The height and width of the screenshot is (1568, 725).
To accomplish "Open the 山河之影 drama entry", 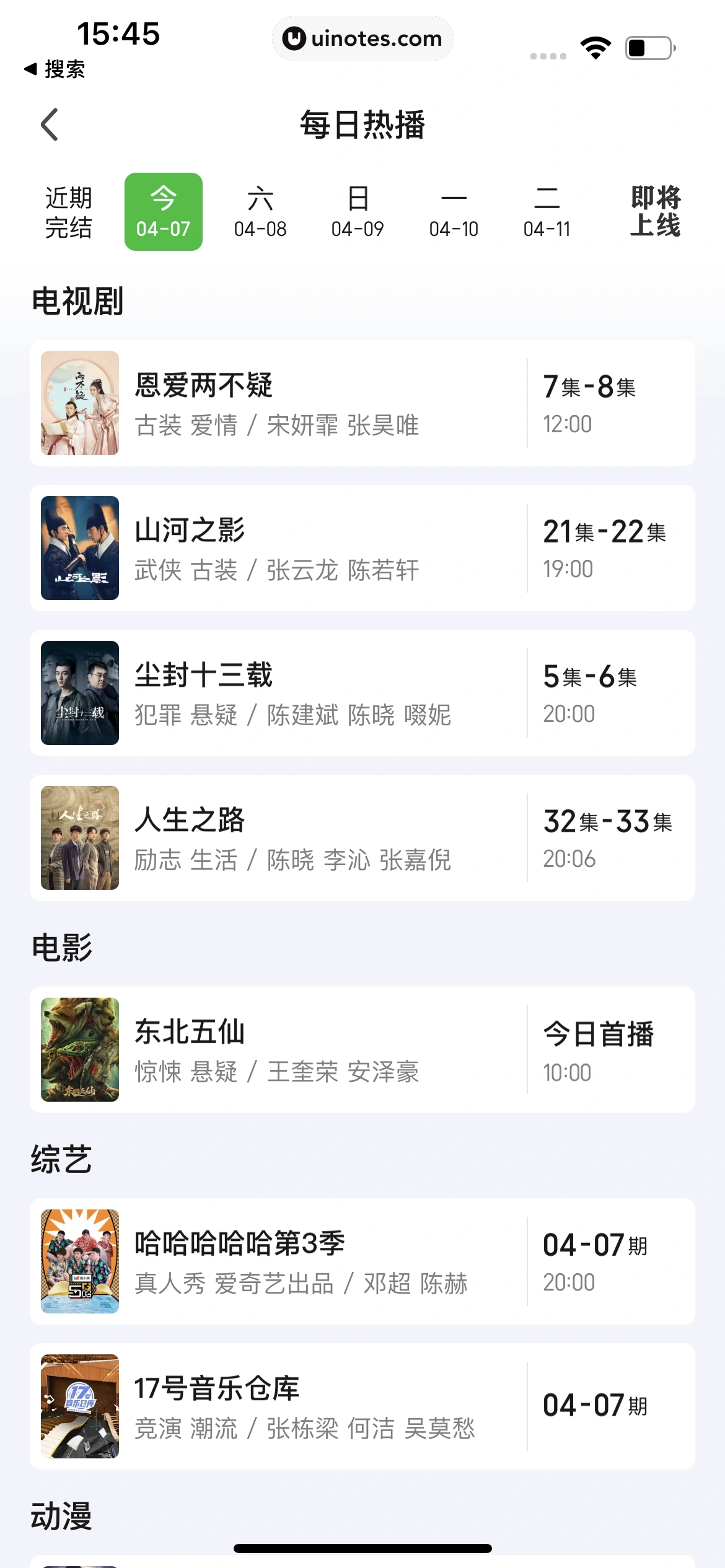I will [362, 548].
